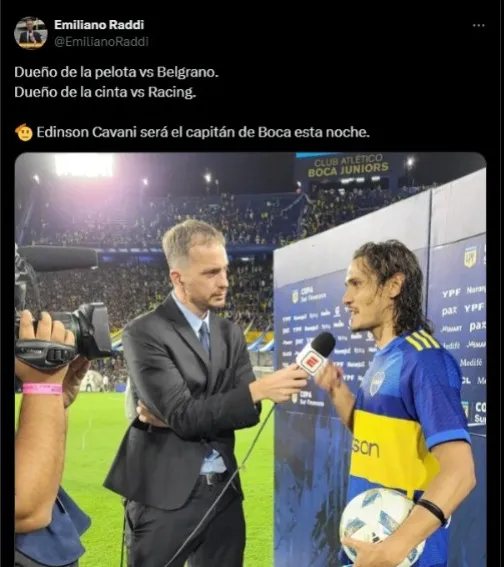Open the tweet's three-dot overflow menu
The height and width of the screenshot is (567, 504).
pos(479,25)
